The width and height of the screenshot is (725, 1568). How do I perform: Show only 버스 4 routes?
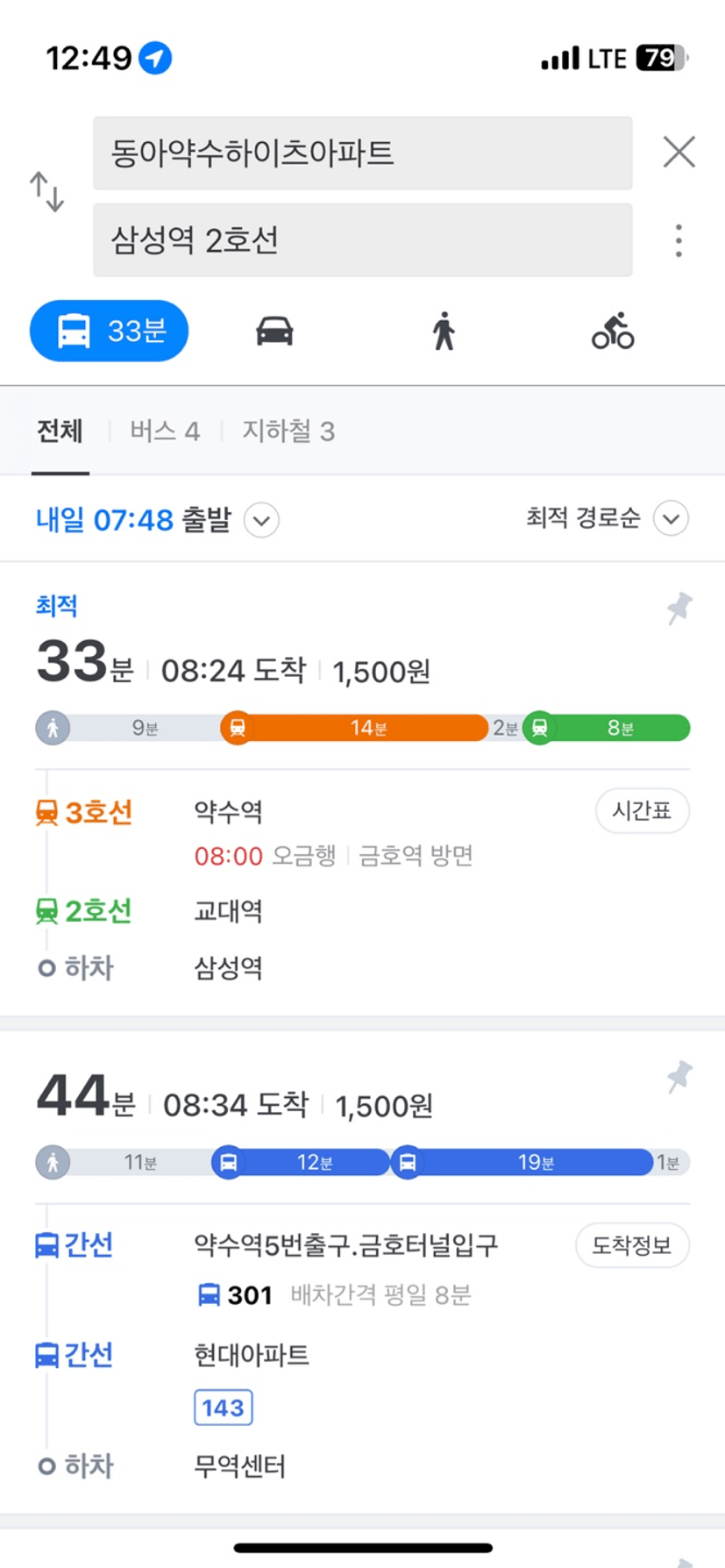[165, 431]
